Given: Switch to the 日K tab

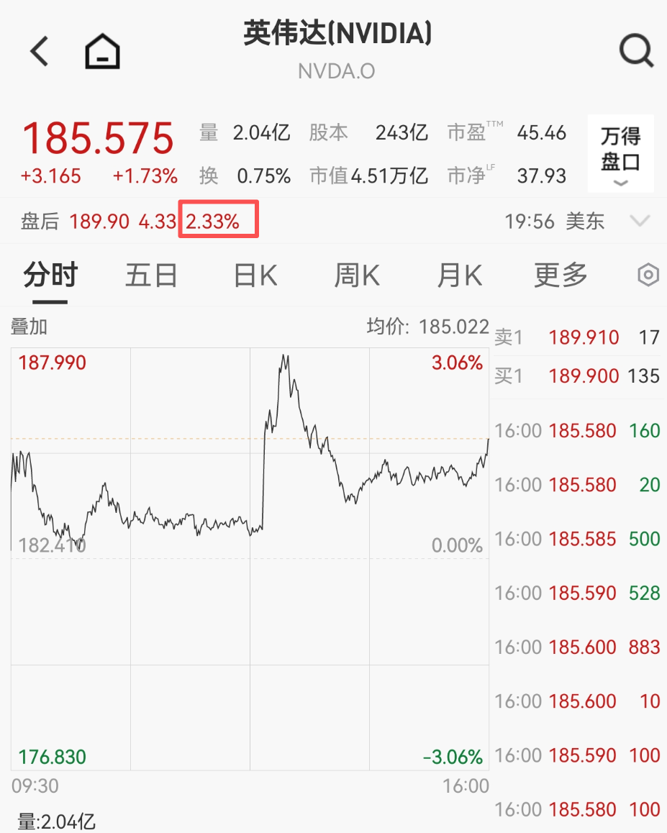Looking at the screenshot, I should tap(255, 275).
